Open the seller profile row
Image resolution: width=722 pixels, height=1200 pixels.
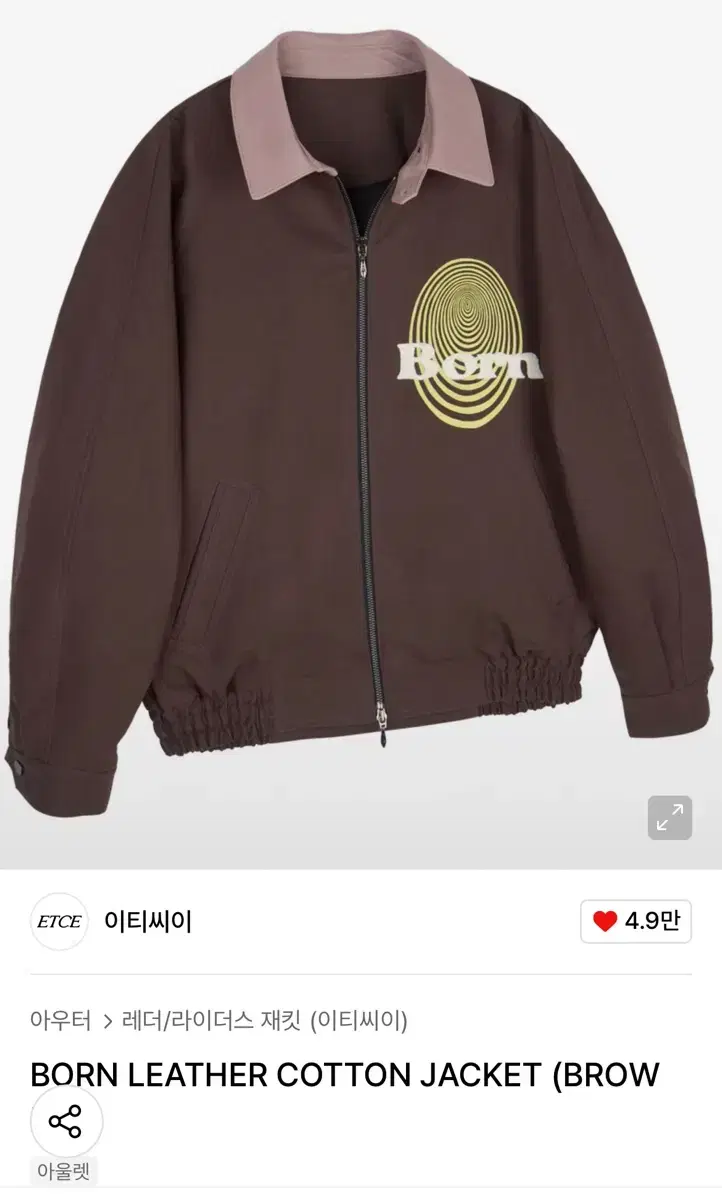coord(150,921)
